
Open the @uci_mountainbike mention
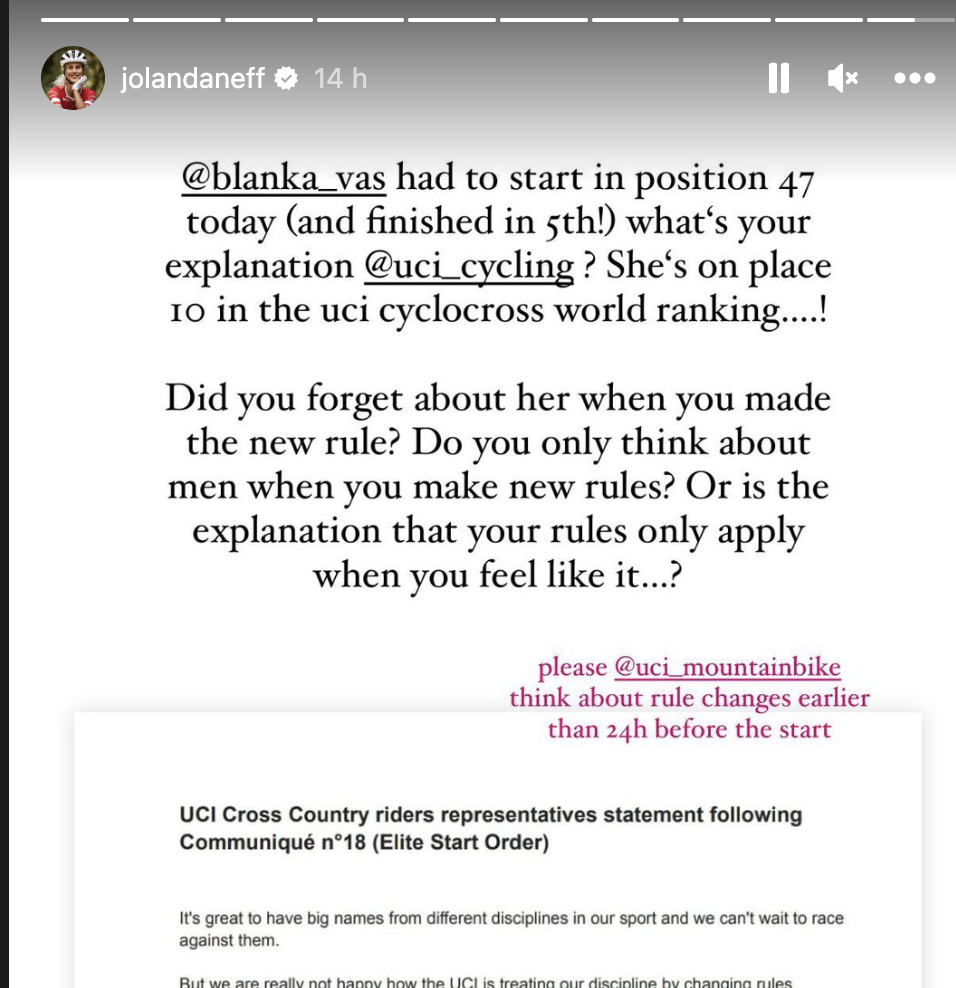(x=727, y=667)
